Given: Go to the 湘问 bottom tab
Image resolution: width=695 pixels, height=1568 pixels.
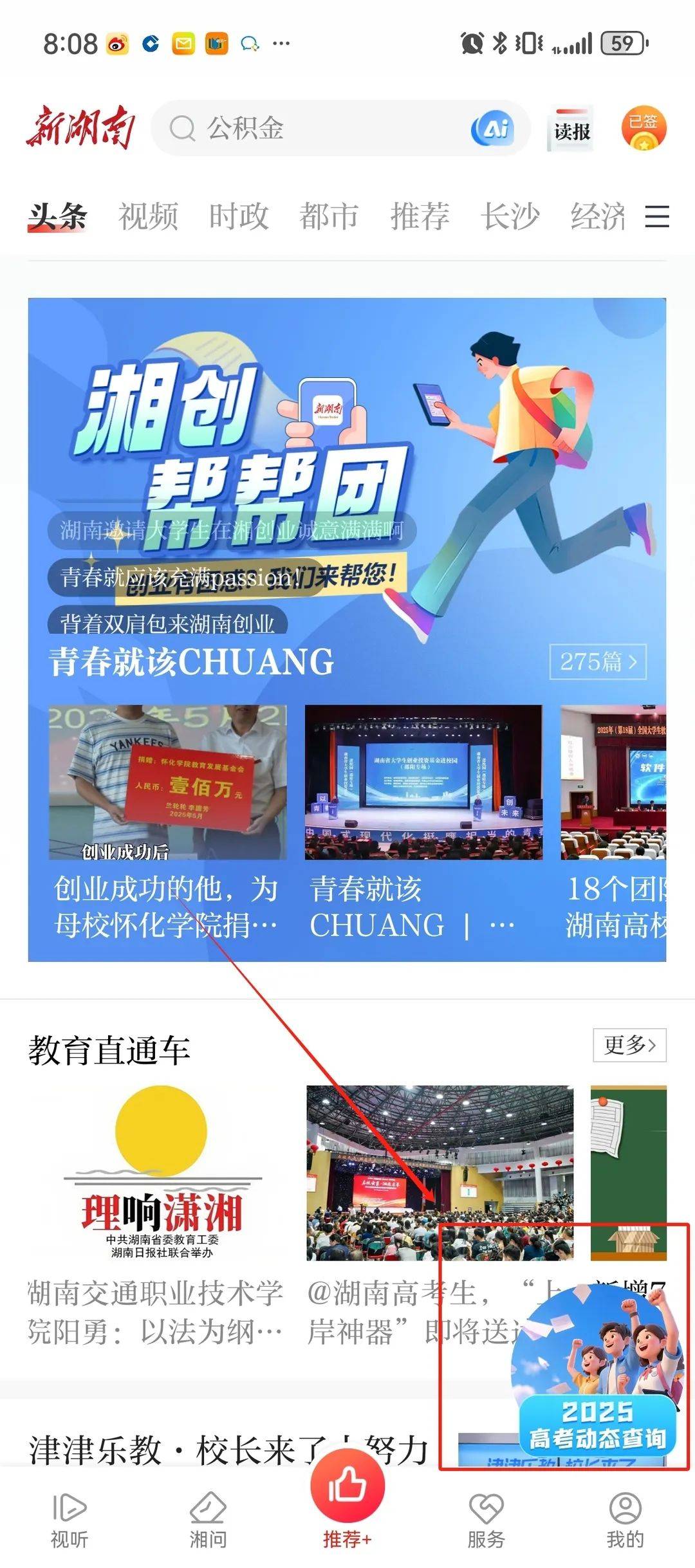Looking at the screenshot, I should [208, 1520].
